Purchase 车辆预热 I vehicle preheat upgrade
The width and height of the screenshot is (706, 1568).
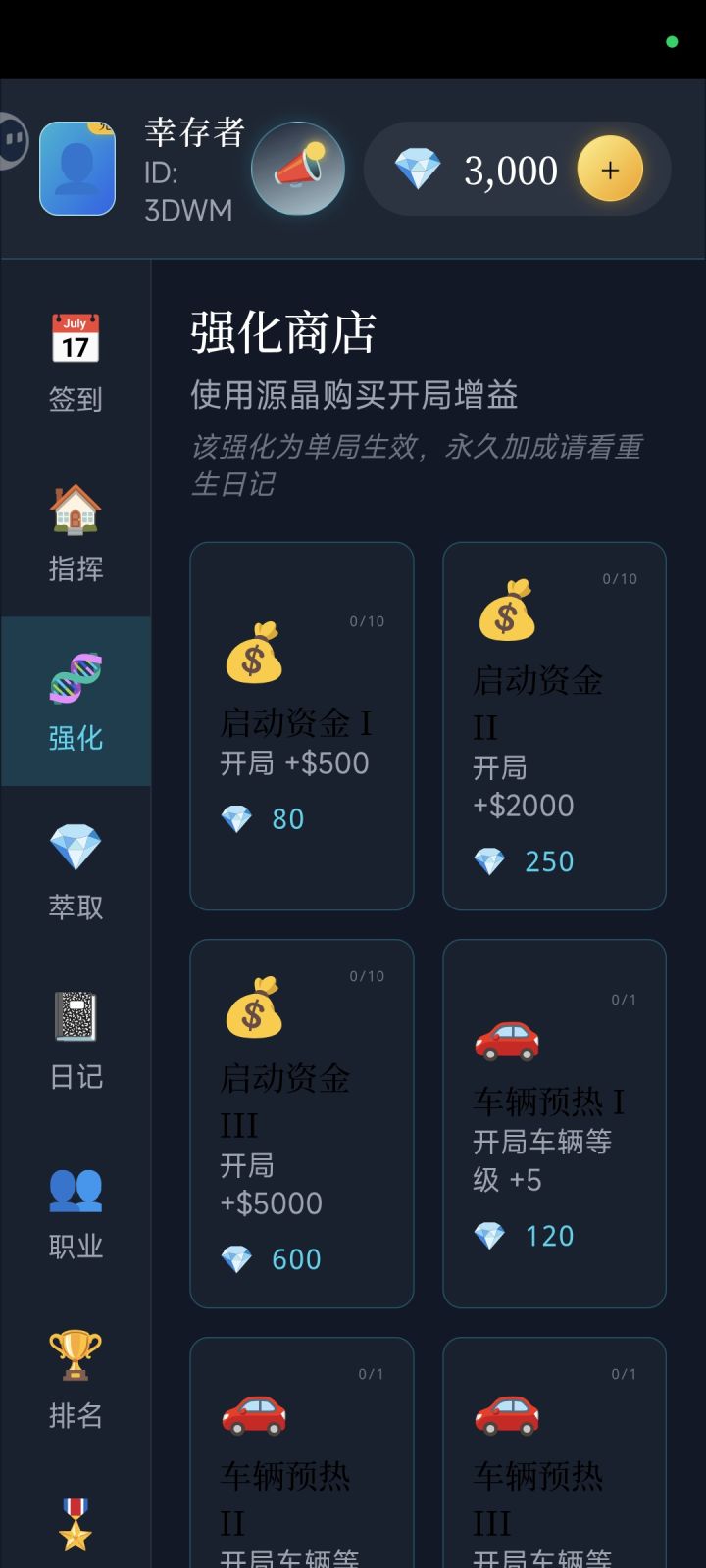(554, 1122)
